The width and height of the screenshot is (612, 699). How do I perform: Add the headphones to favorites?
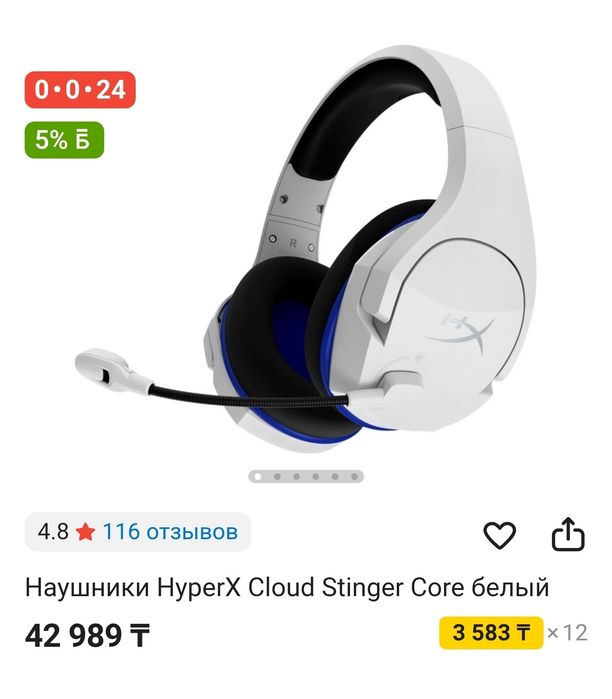[499, 535]
